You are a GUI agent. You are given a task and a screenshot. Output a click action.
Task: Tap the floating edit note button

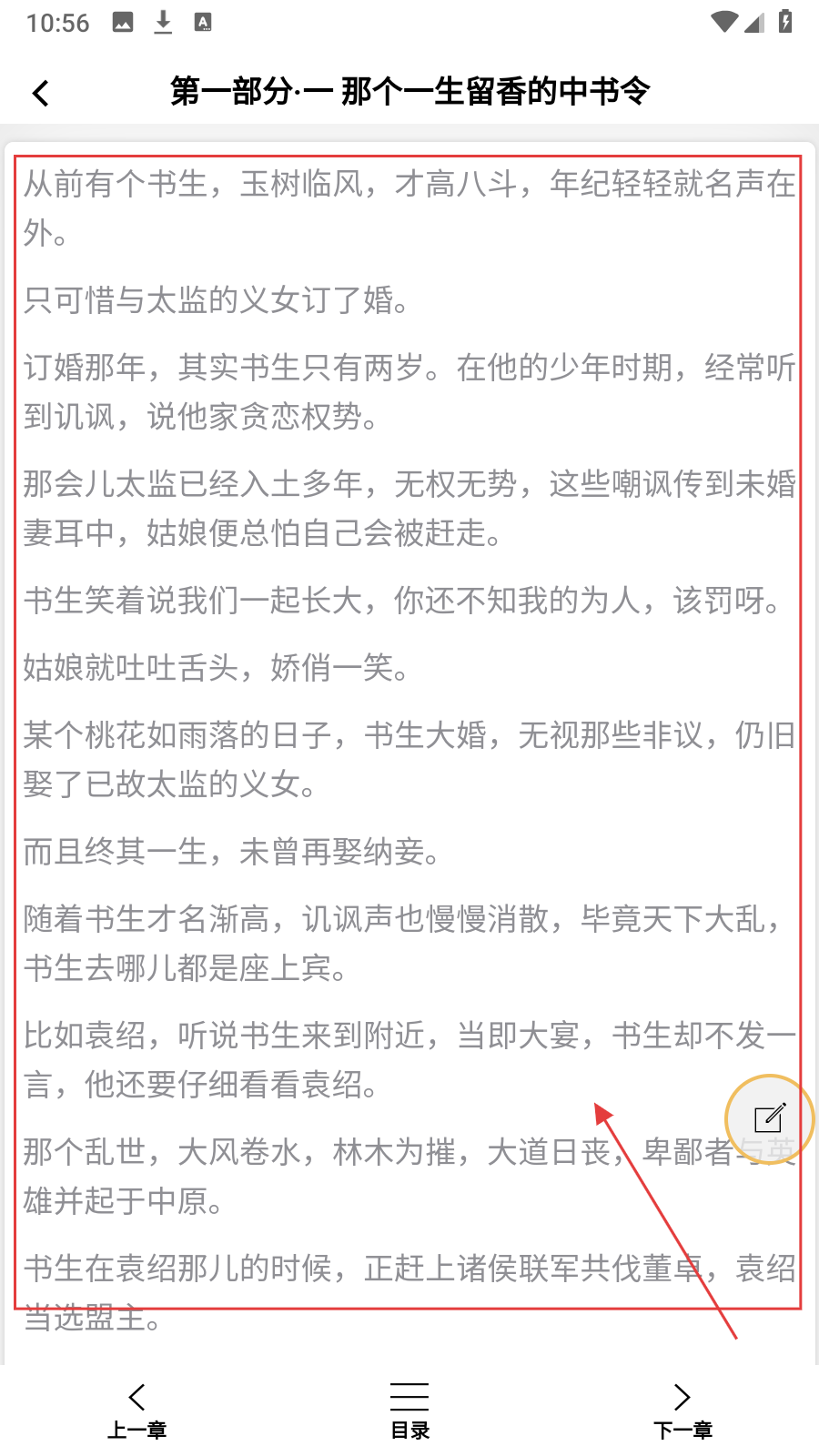pos(769,1117)
